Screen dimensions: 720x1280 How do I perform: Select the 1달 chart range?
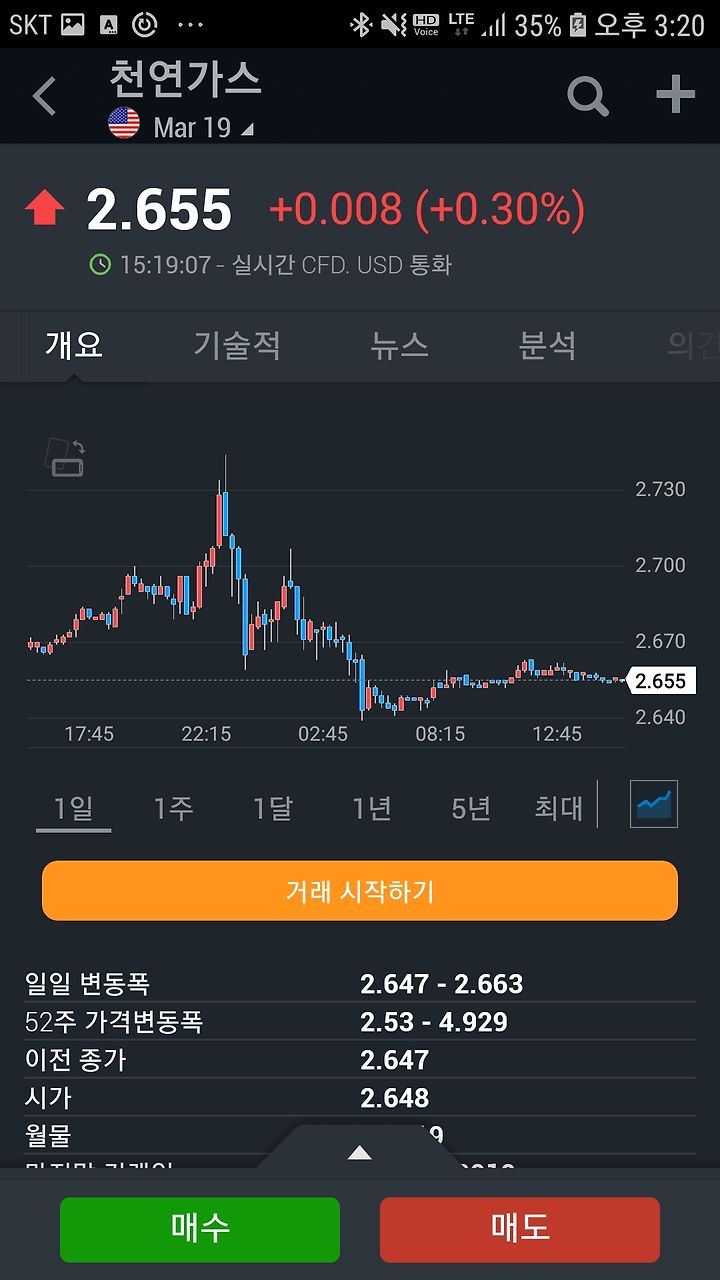point(272,807)
